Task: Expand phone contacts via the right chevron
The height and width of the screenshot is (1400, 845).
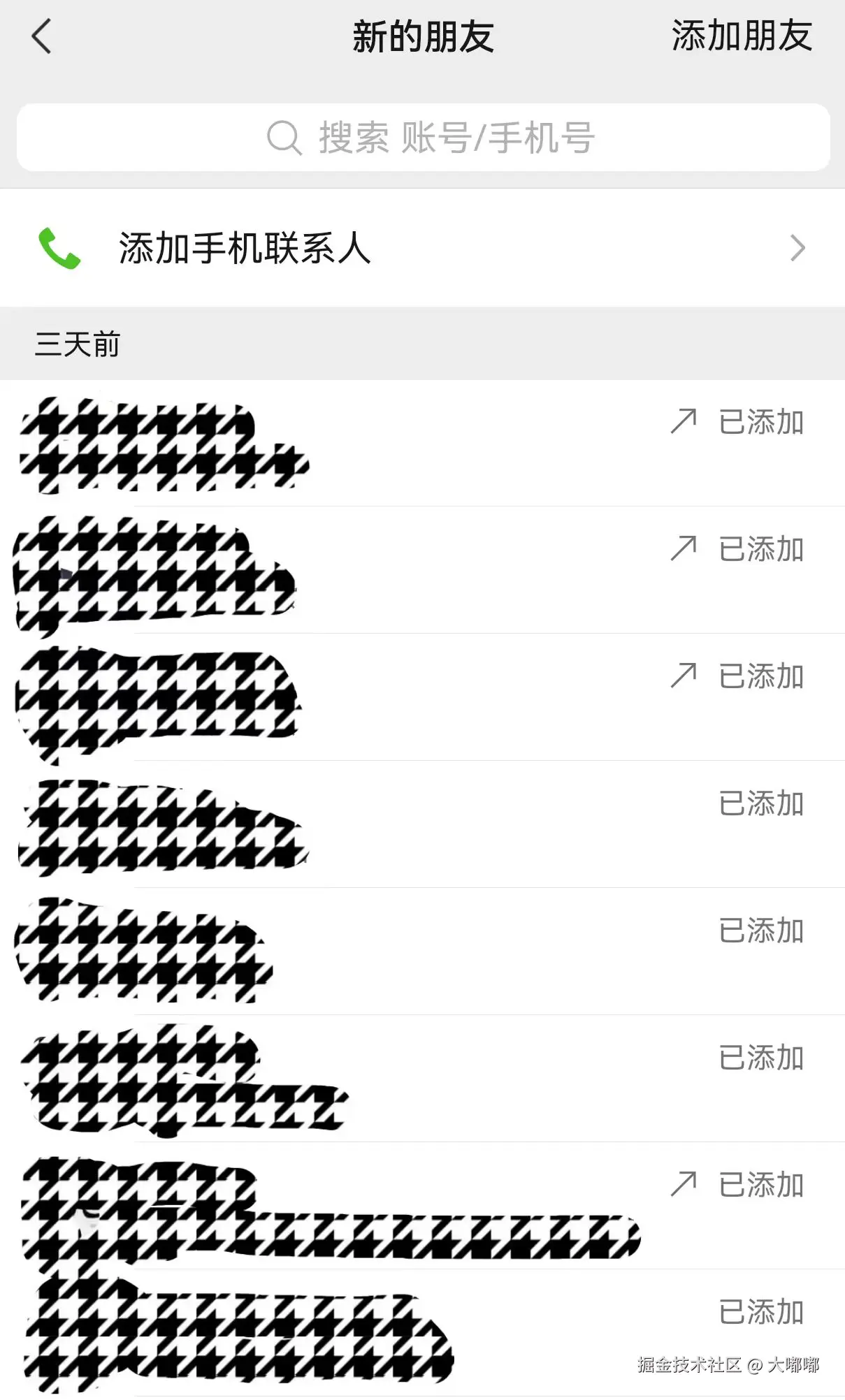Action: coord(798,249)
